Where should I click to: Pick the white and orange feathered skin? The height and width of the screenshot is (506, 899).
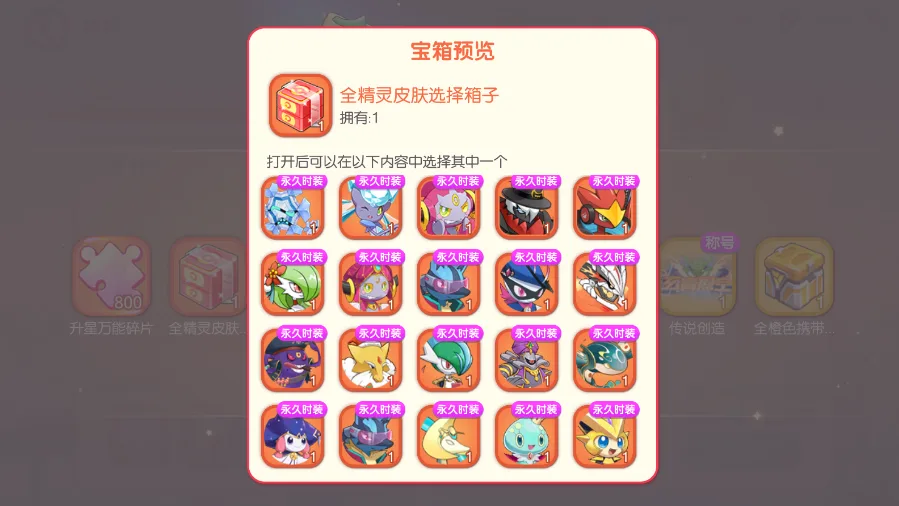(x=605, y=284)
